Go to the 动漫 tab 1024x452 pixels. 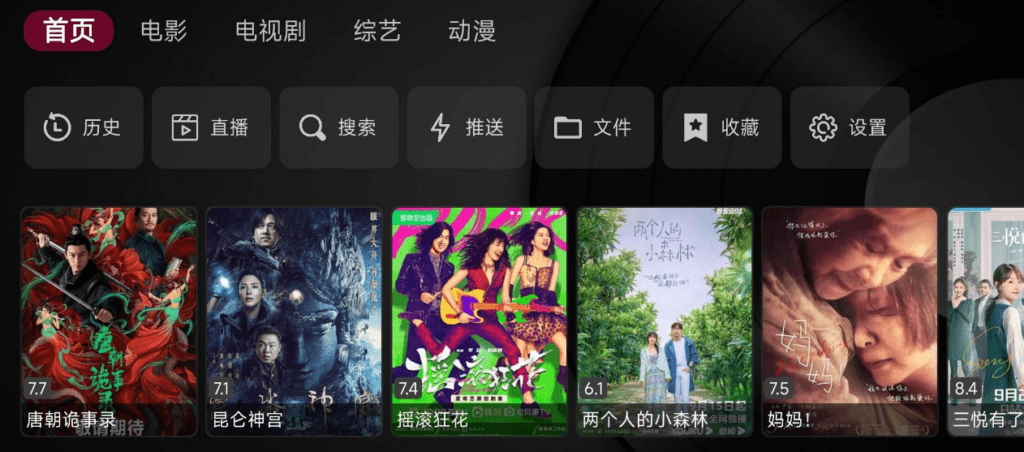(x=472, y=31)
